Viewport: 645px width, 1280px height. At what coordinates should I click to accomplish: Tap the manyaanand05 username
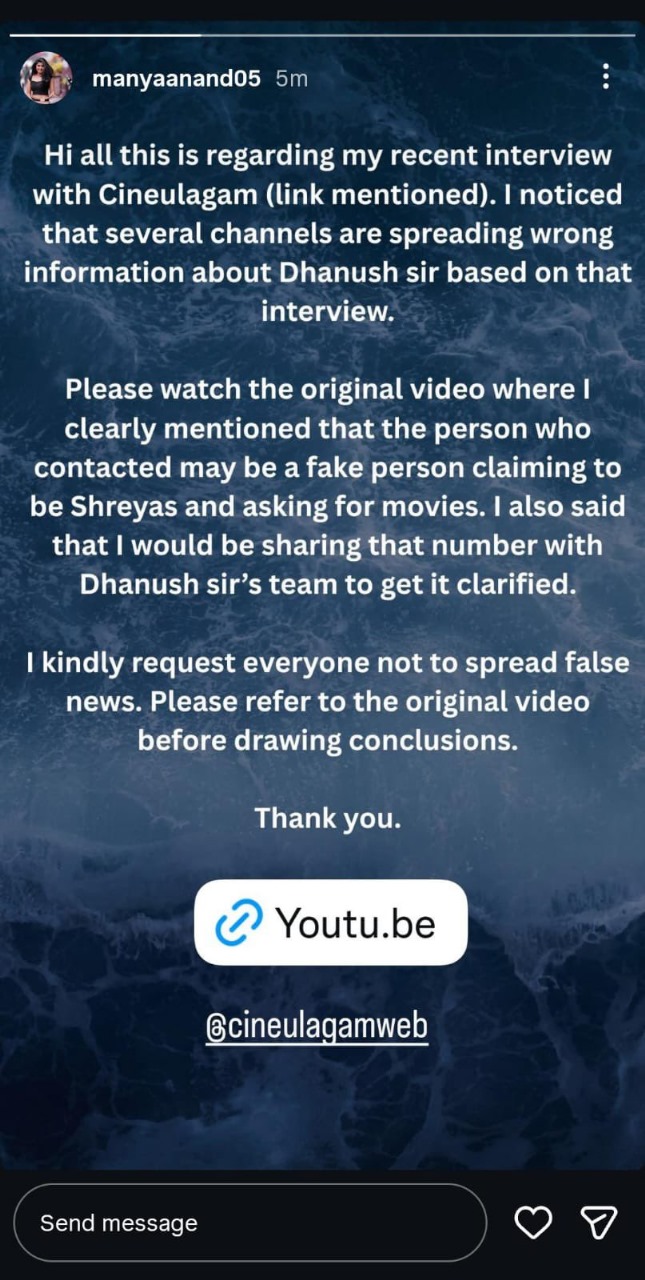178,78
